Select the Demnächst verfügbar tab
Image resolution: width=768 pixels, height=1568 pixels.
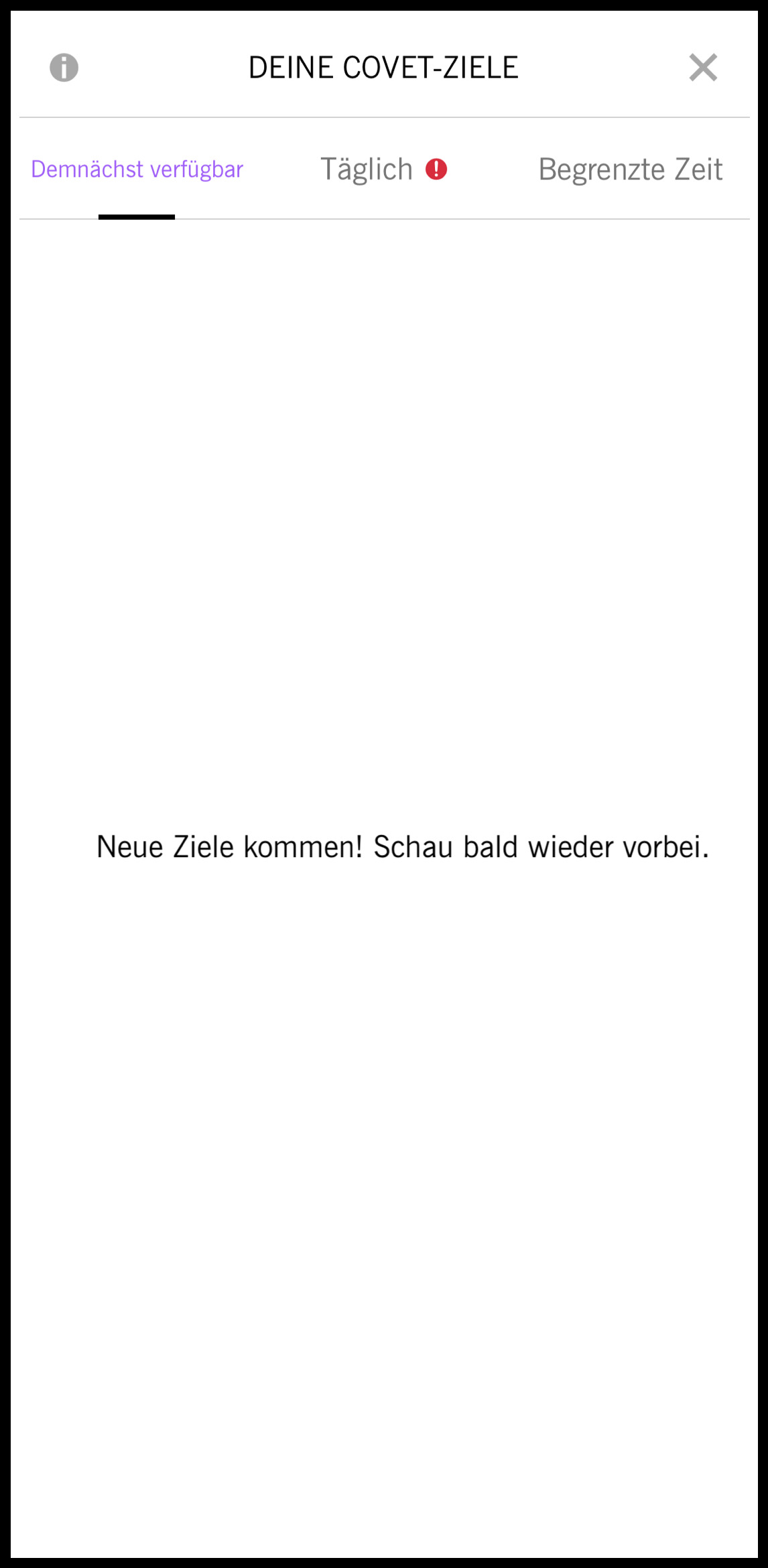coord(137,170)
